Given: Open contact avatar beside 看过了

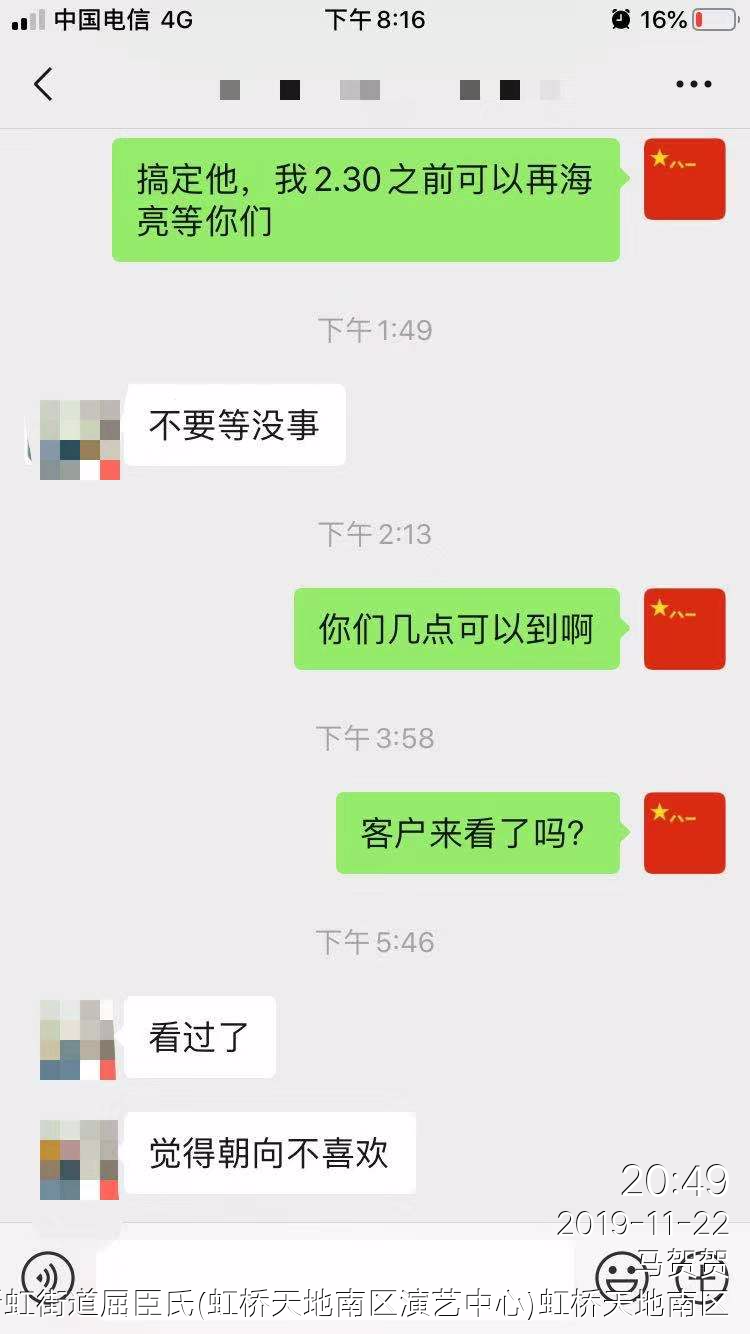Looking at the screenshot, I should coord(78,1039).
